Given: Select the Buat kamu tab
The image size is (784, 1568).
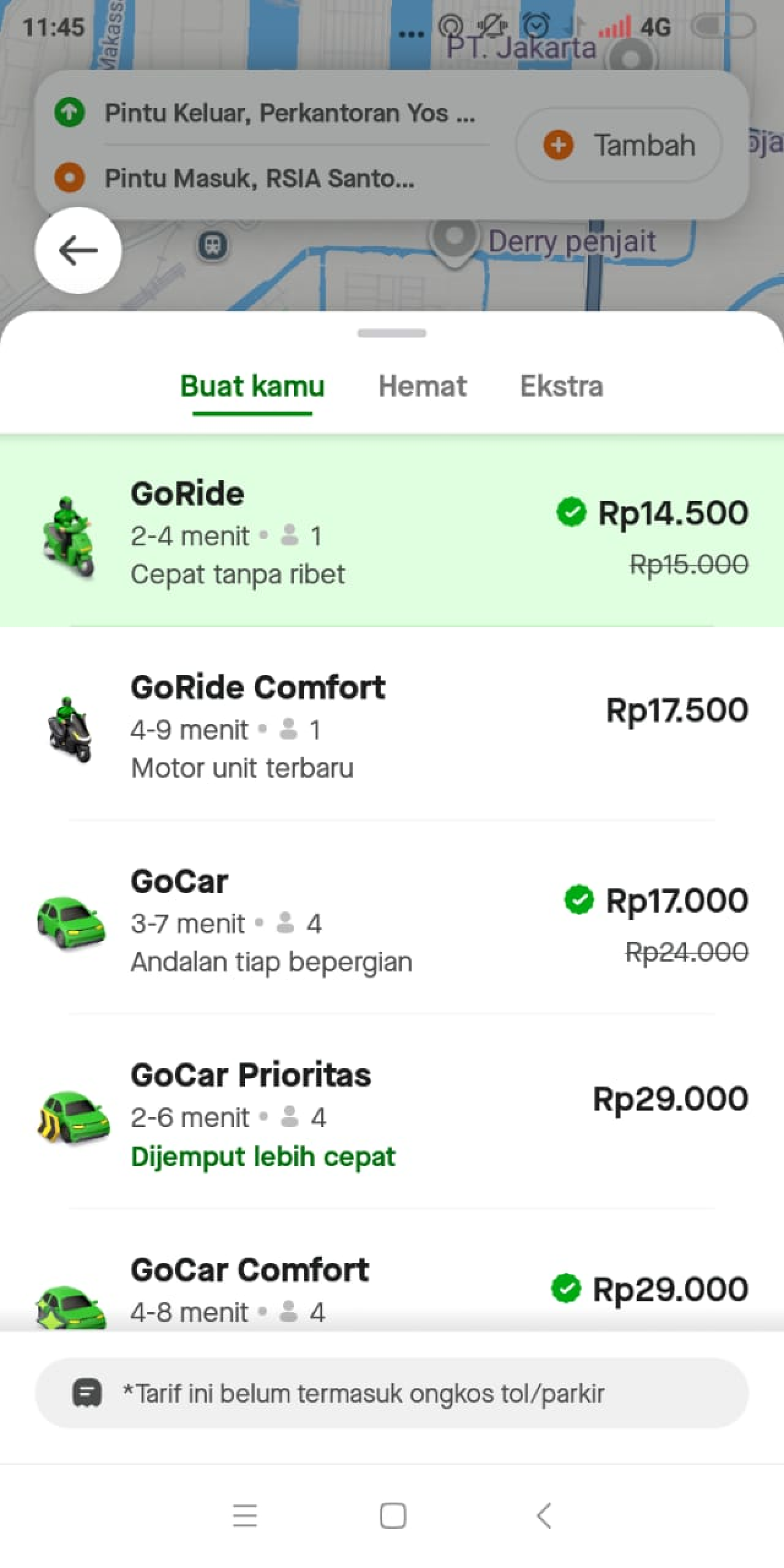Looking at the screenshot, I should point(252,386).
